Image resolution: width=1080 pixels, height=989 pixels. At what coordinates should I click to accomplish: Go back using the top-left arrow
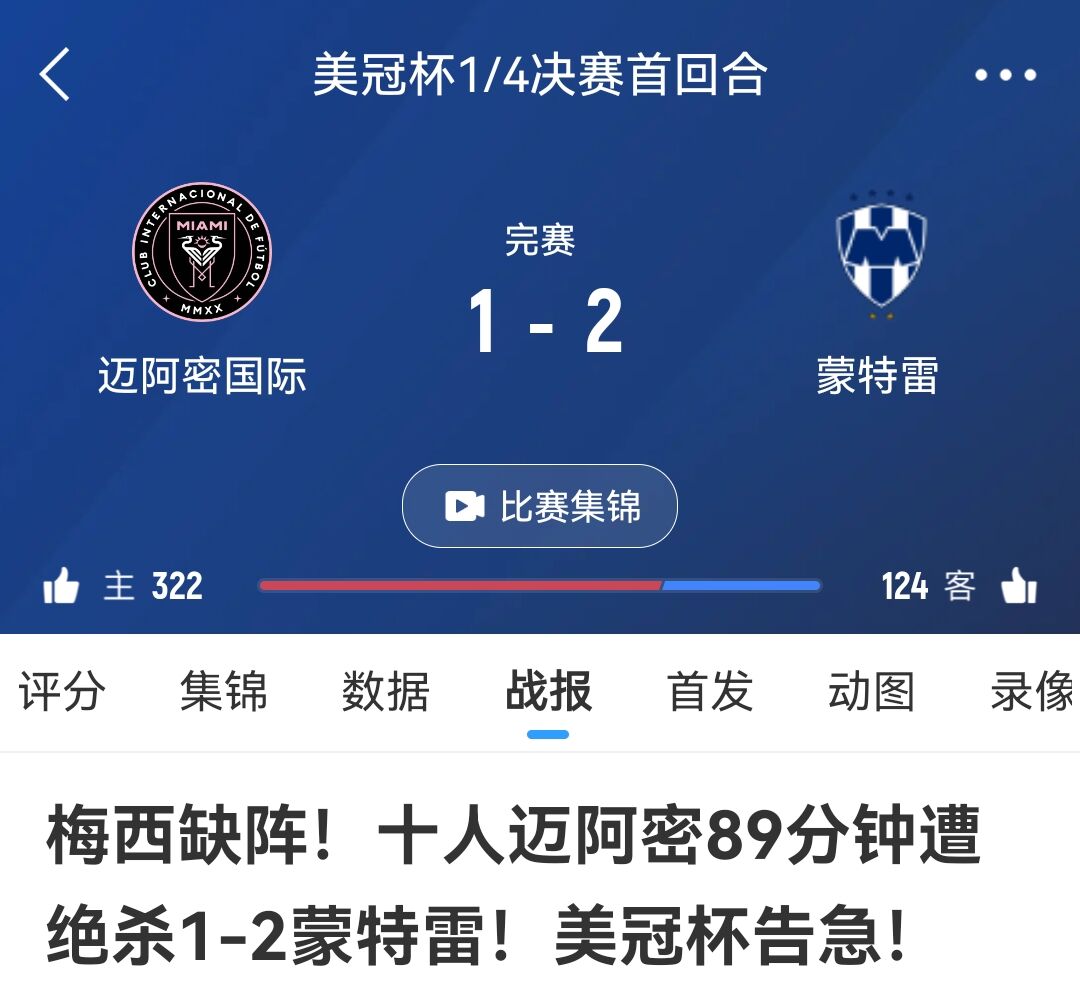coord(55,75)
